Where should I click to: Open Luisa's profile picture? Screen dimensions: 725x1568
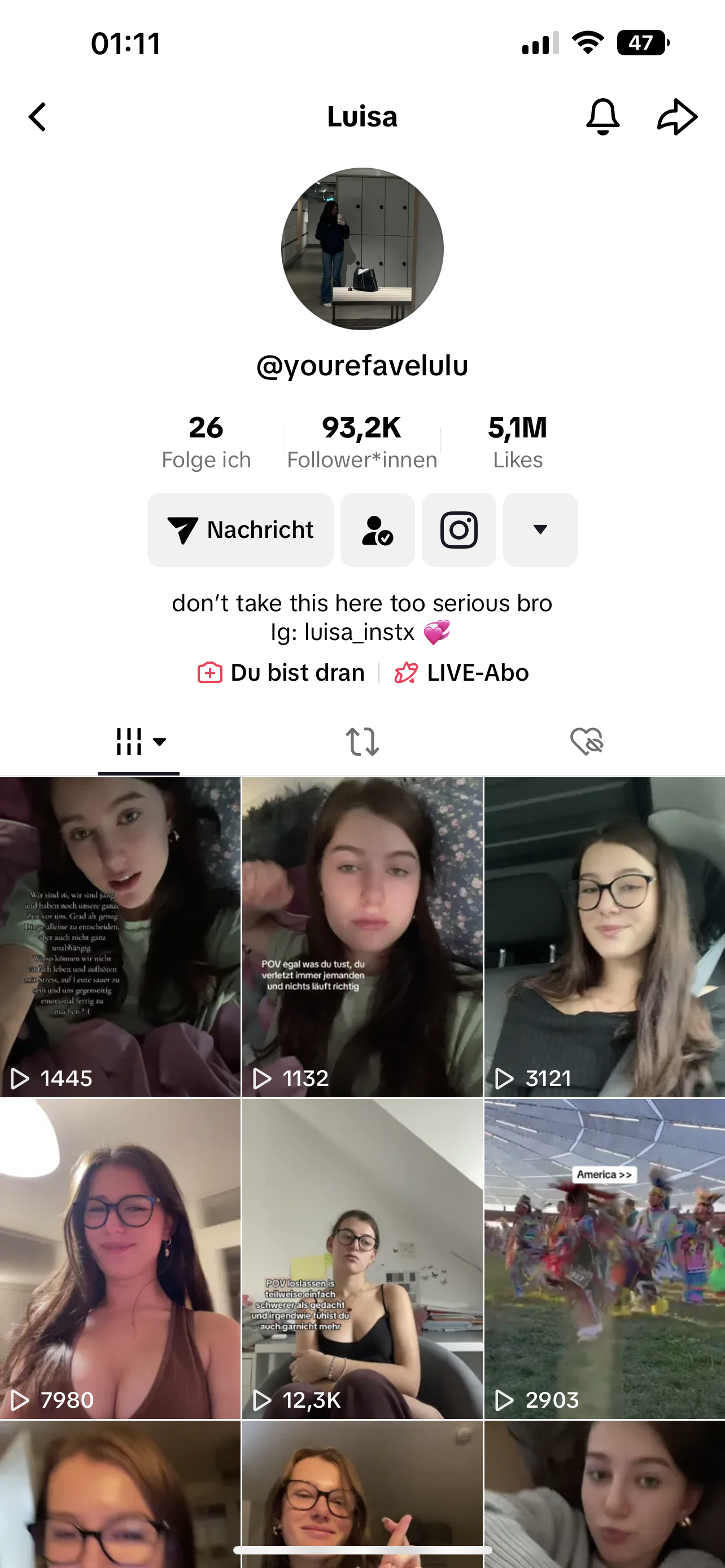coord(362,249)
